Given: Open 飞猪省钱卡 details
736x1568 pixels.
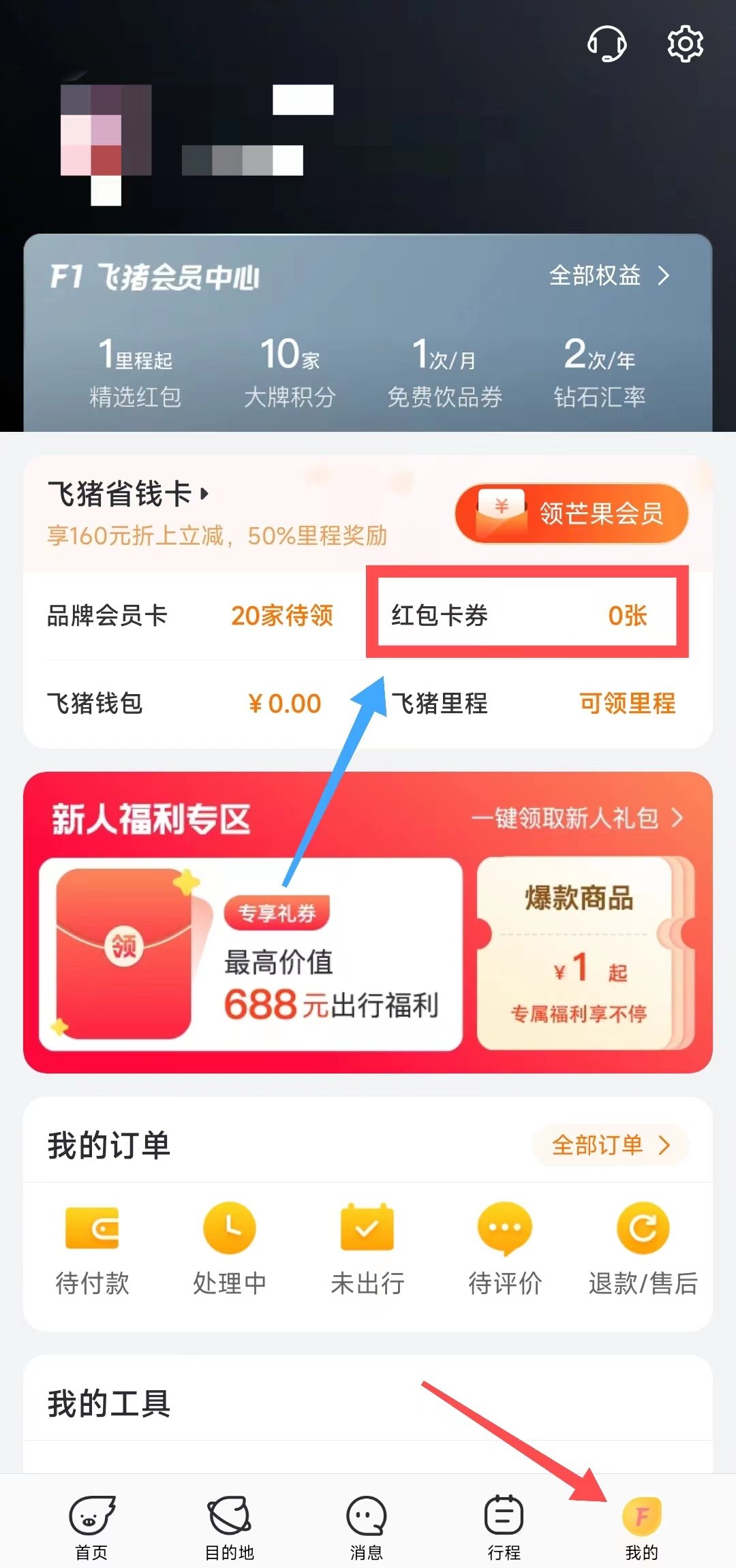Looking at the screenshot, I should pyautogui.click(x=128, y=494).
